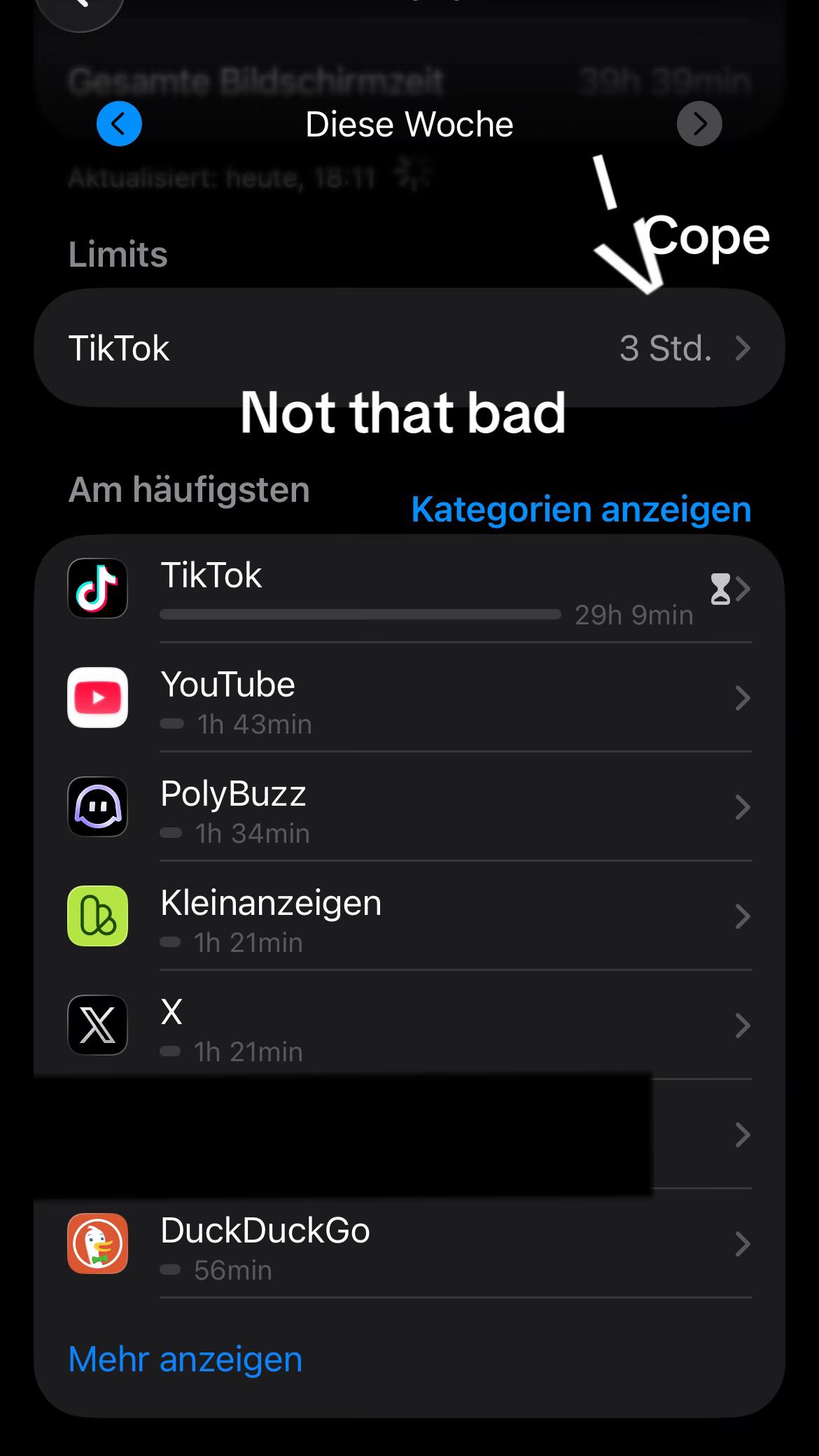Open TikTok usage details
Viewport: 819px width, 1456px height.
409,589
